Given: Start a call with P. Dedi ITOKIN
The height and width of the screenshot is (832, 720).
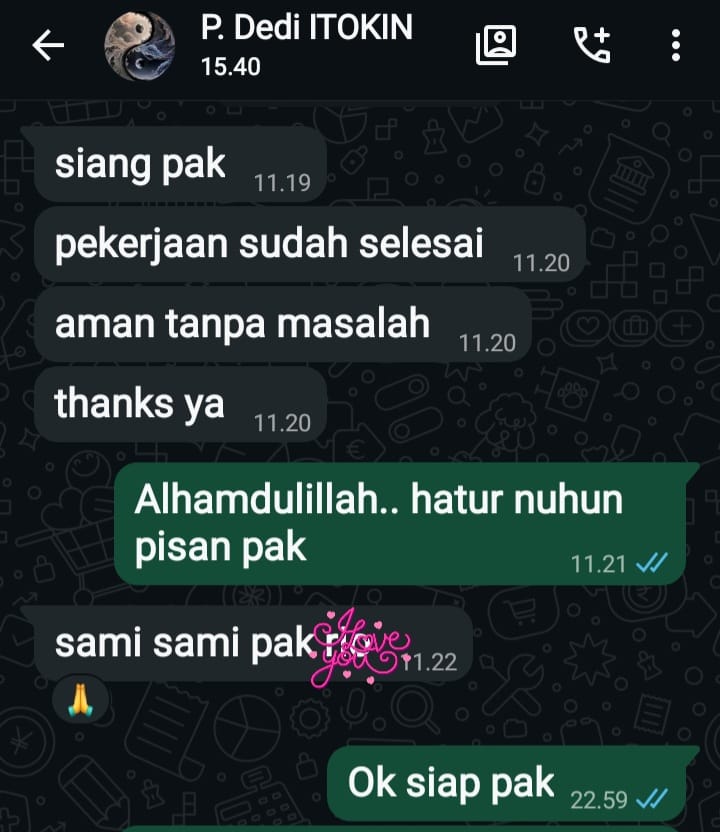Looking at the screenshot, I should coord(591,45).
